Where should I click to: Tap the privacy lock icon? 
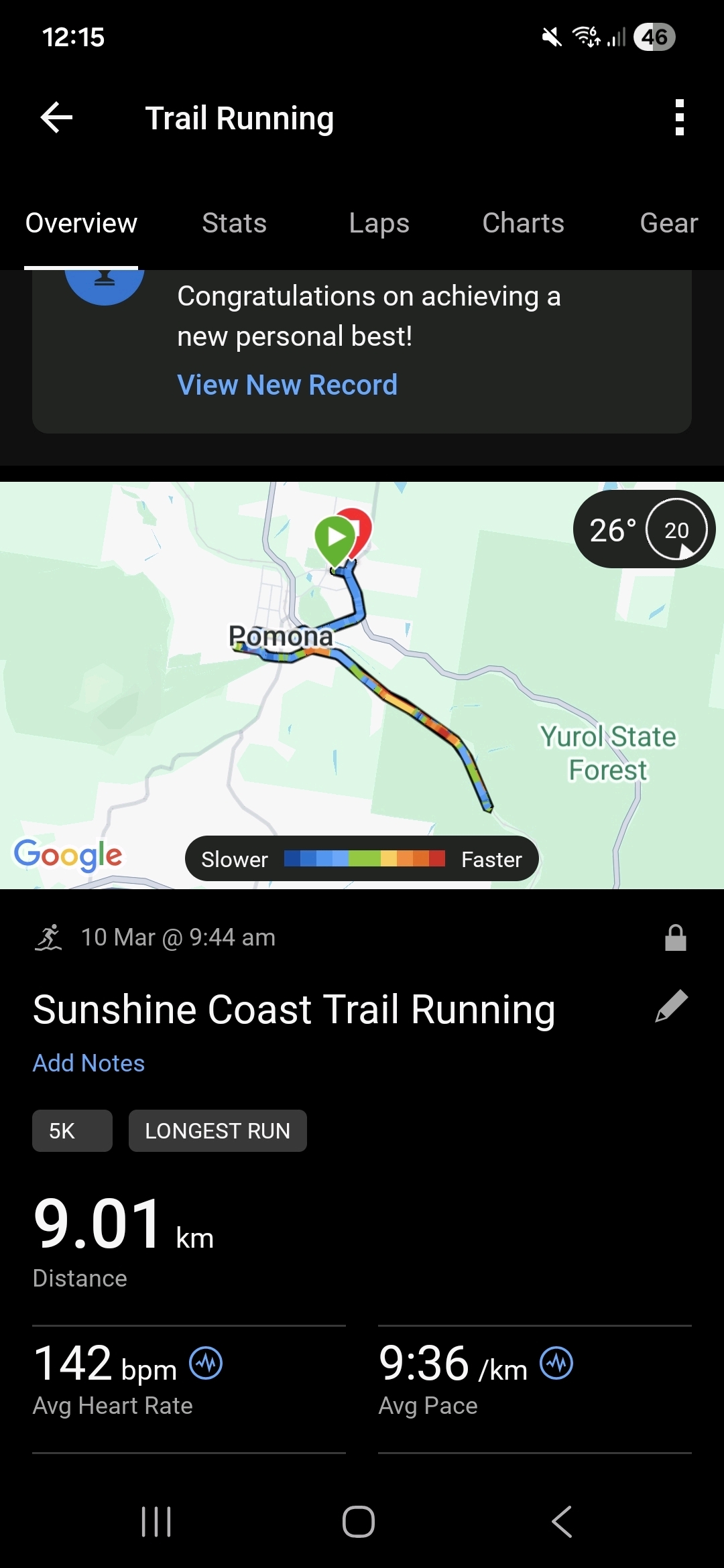[675, 937]
